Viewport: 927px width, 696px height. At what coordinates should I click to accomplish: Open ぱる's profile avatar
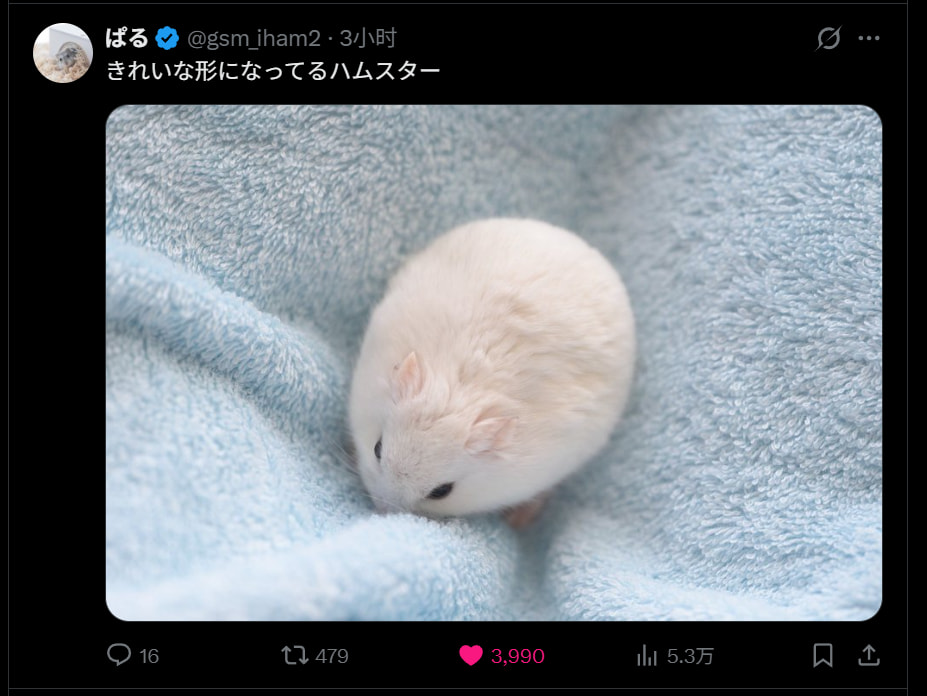pyautogui.click(x=63, y=52)
